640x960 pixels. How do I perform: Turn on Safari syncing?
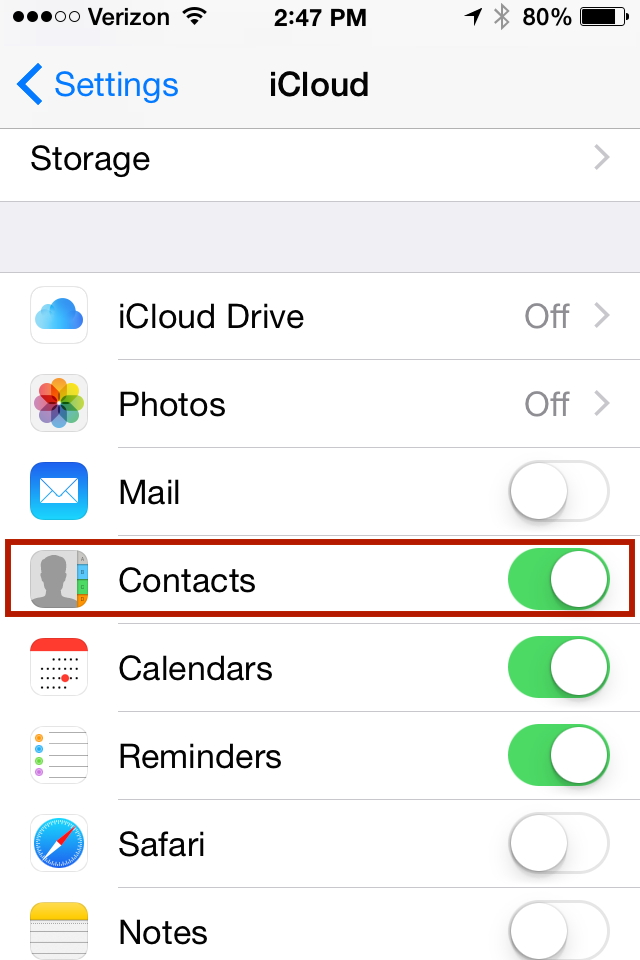click(558, 845)
